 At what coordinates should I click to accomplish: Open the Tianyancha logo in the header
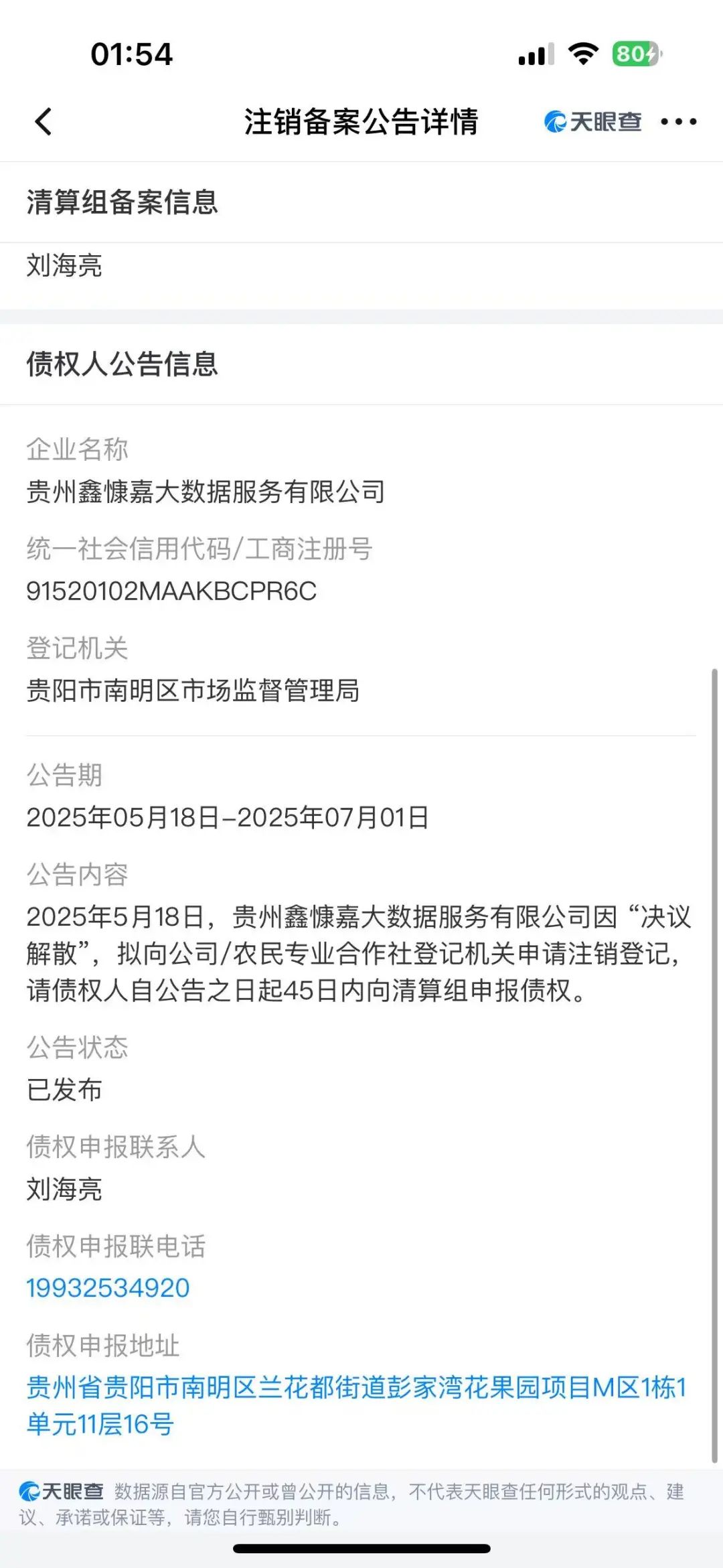pos(592,121)
